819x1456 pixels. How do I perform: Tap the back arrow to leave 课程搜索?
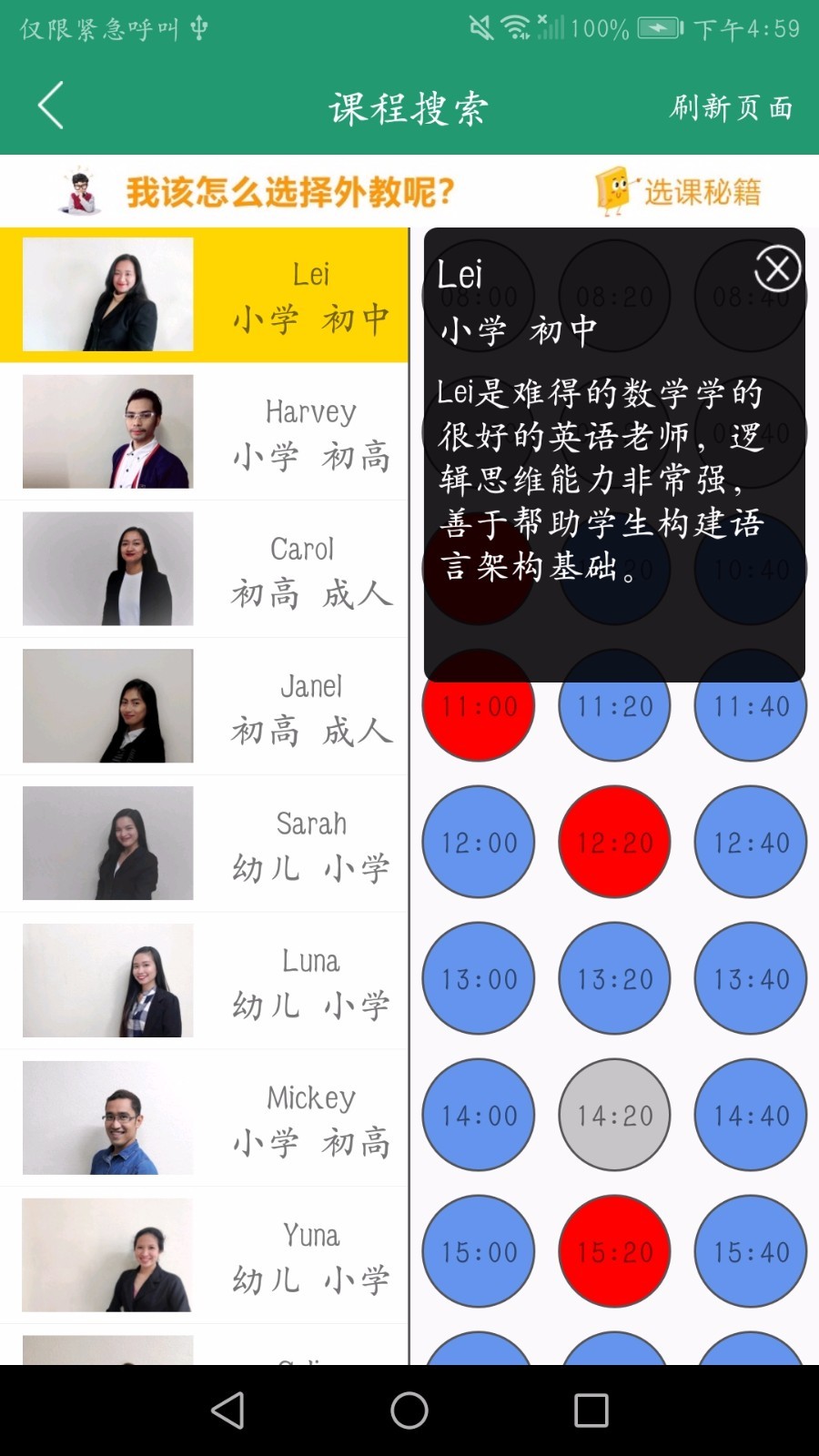point(50,106)
